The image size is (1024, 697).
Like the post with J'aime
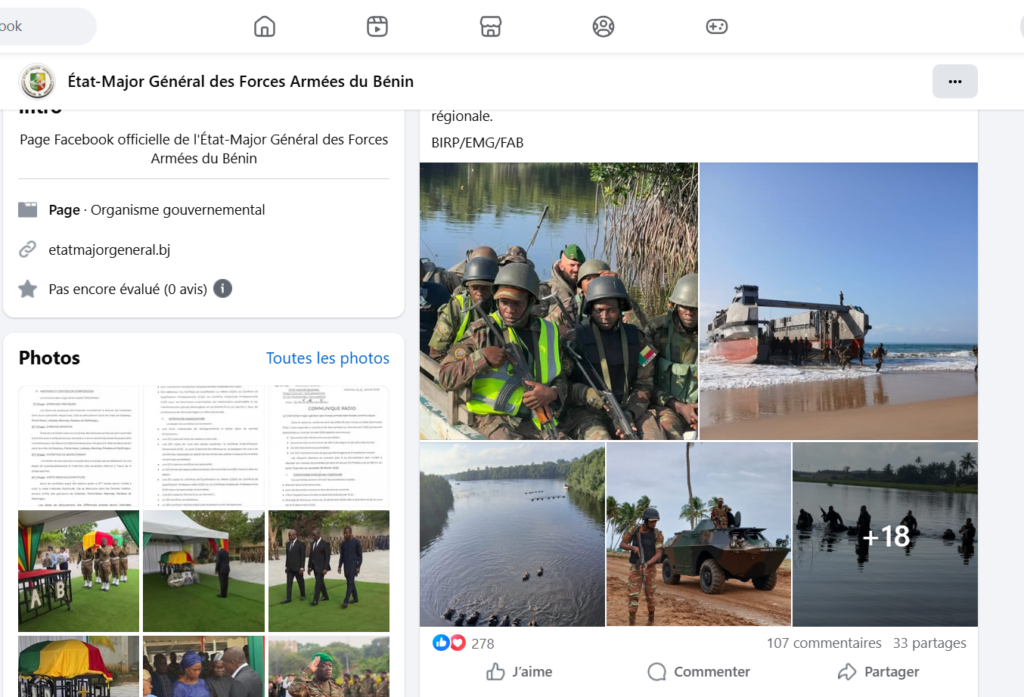(x=519, y=672)
